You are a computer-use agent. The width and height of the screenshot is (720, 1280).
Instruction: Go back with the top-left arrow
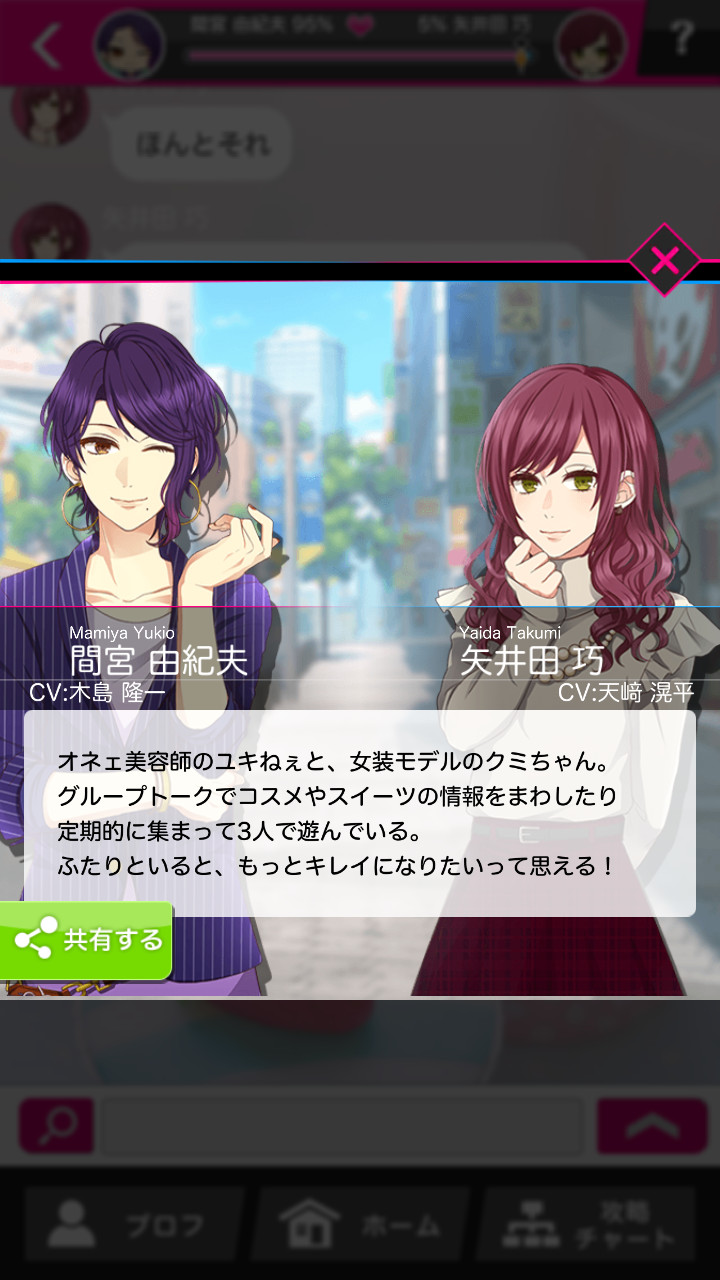[46, 45]
